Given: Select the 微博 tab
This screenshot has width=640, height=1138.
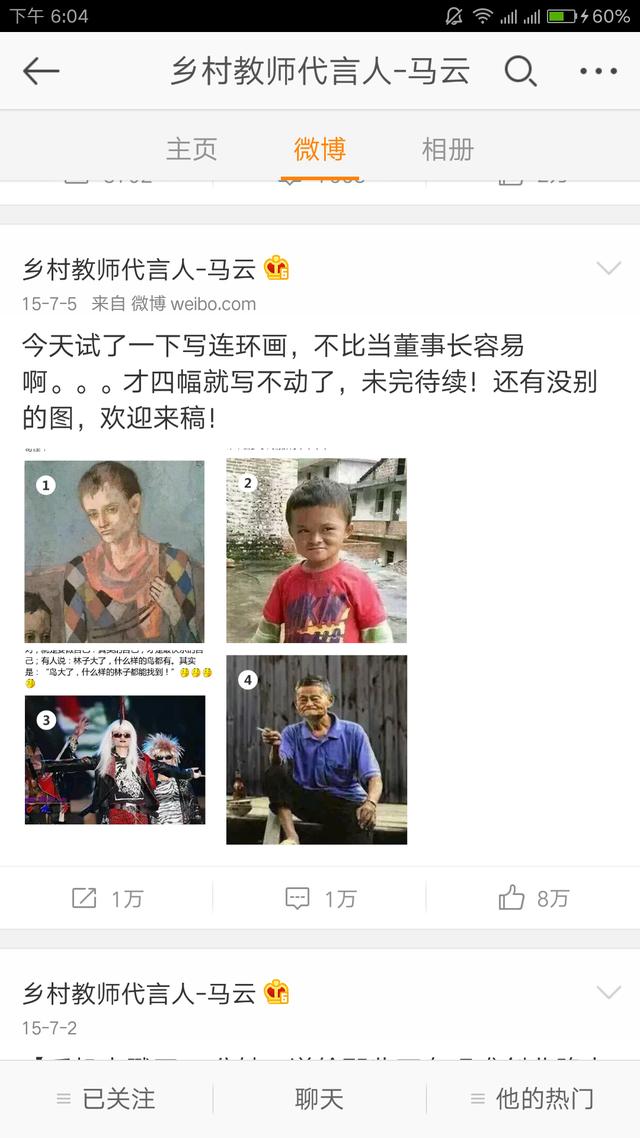Looking at the screenshot, I should point(320,150).
